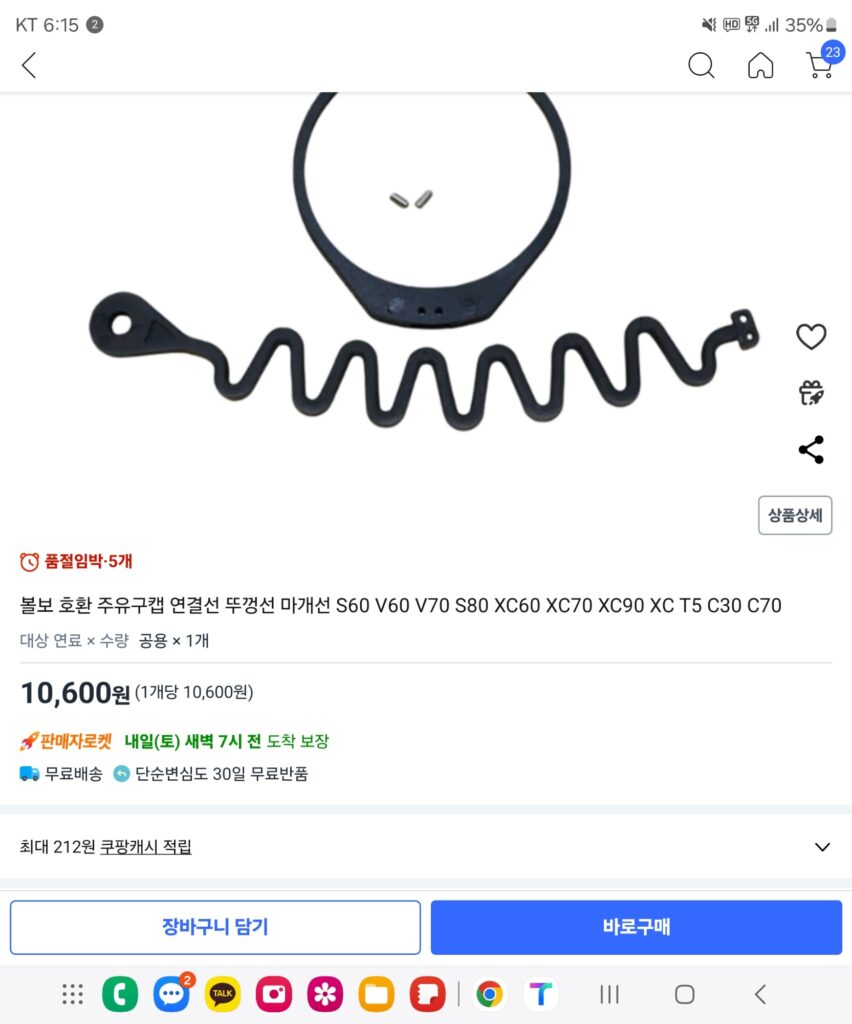Go back using the top-left arrow

pyautogui.click(x=29, y=66)
